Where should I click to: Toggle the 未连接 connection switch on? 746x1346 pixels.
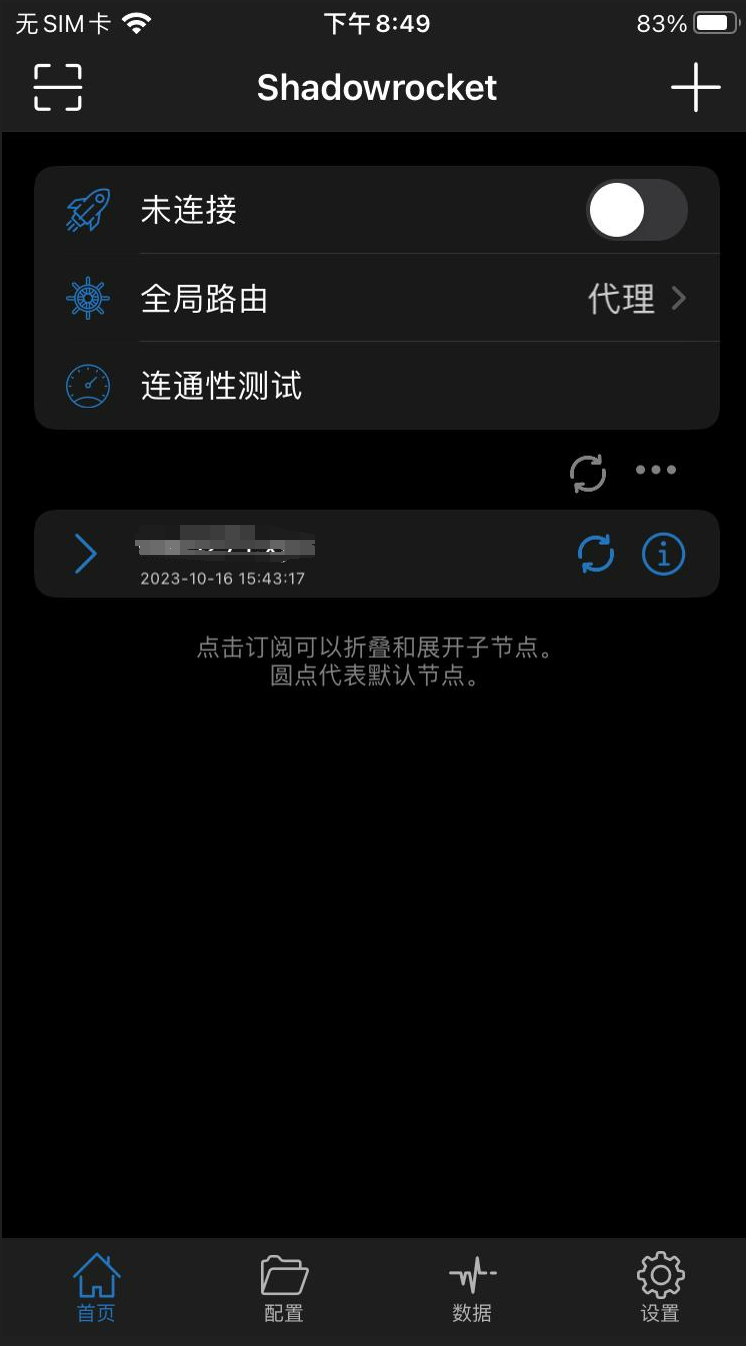636,211
